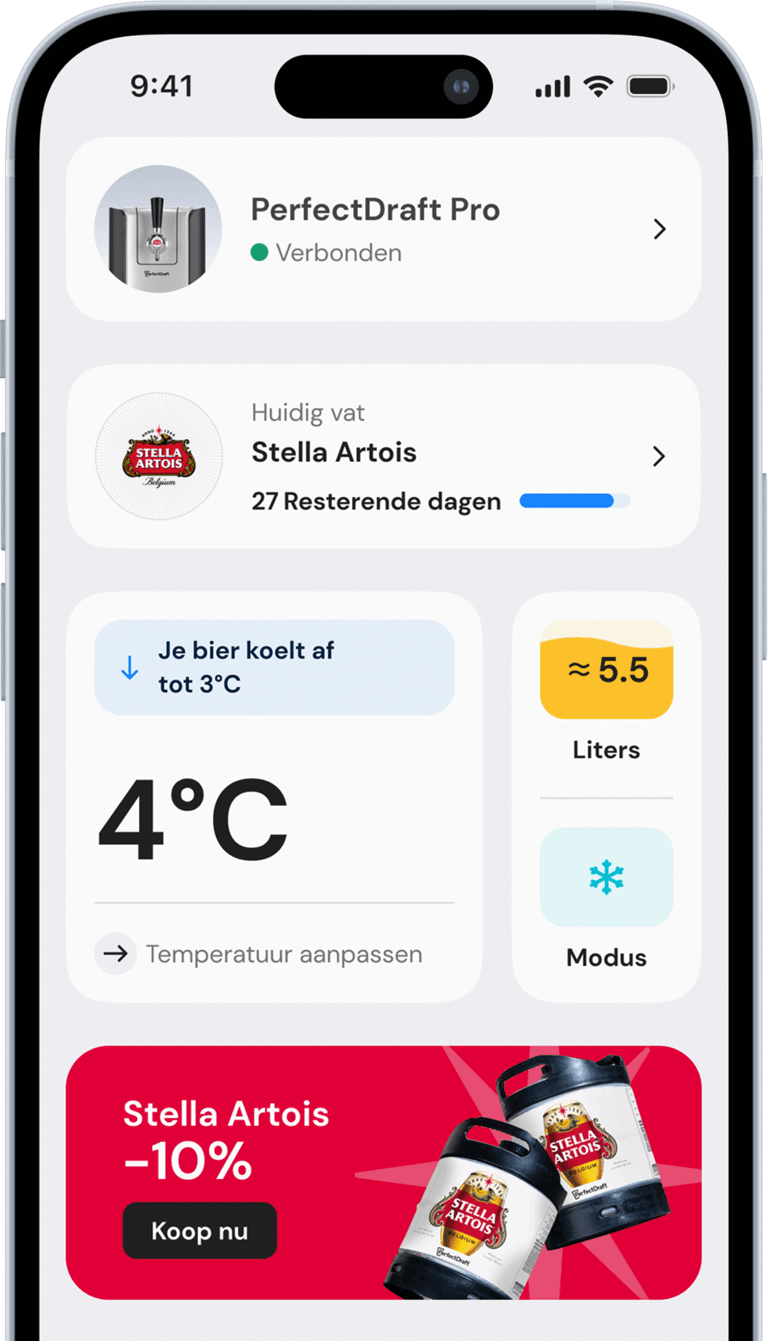Screen dimensions: 768x1341
Task: Open the PerfectDraft Pro device card
Action: pyautogui.click(x=384, y=229)
